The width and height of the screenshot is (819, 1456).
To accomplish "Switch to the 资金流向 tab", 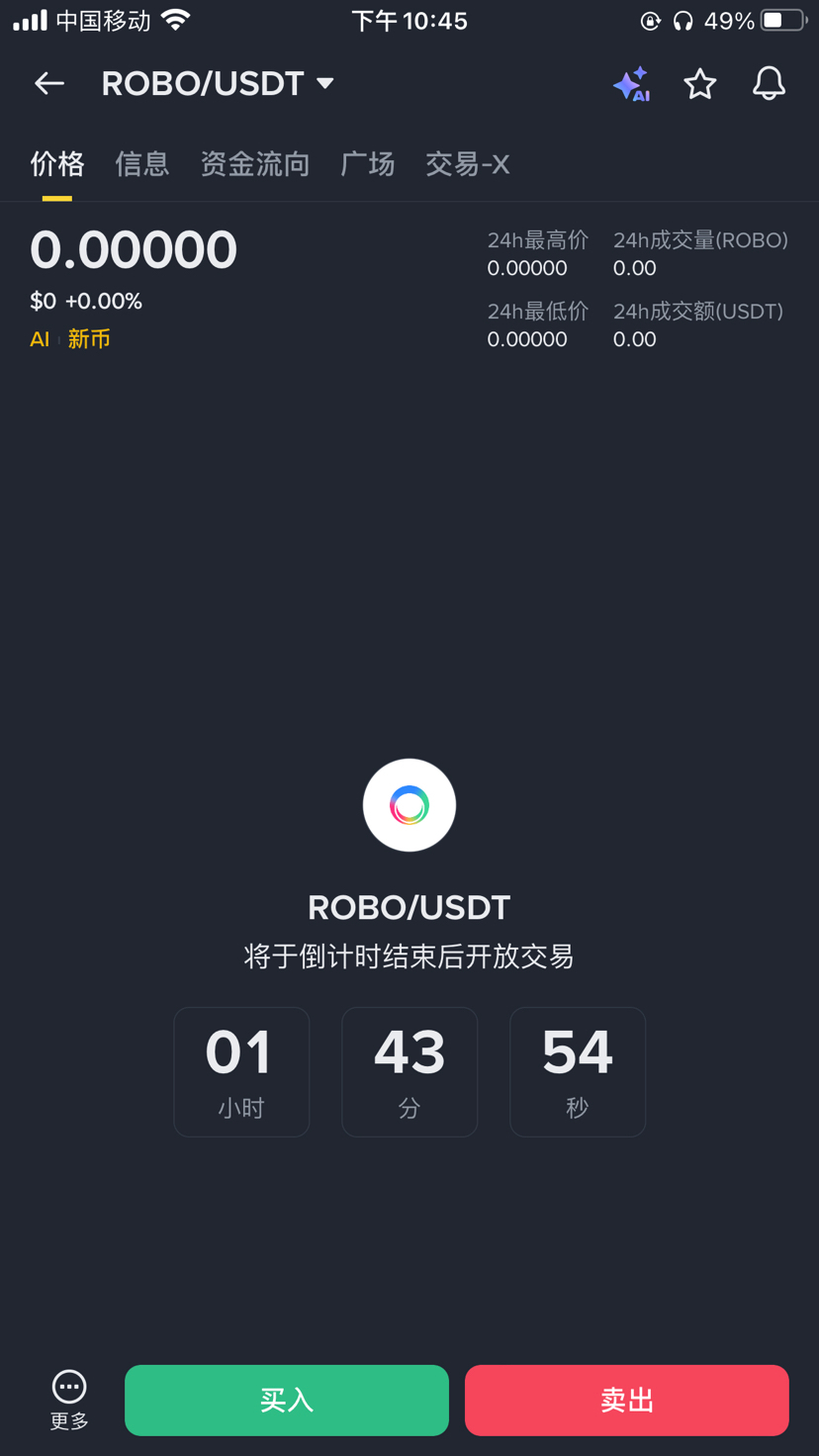I will coord(255,164).
